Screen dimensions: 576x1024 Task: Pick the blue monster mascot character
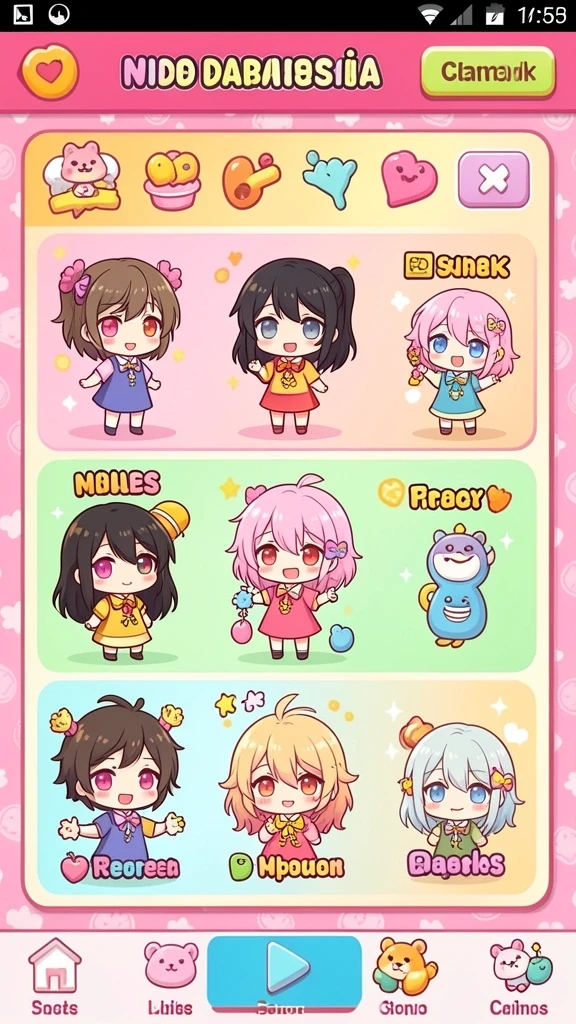click(457, 584)
